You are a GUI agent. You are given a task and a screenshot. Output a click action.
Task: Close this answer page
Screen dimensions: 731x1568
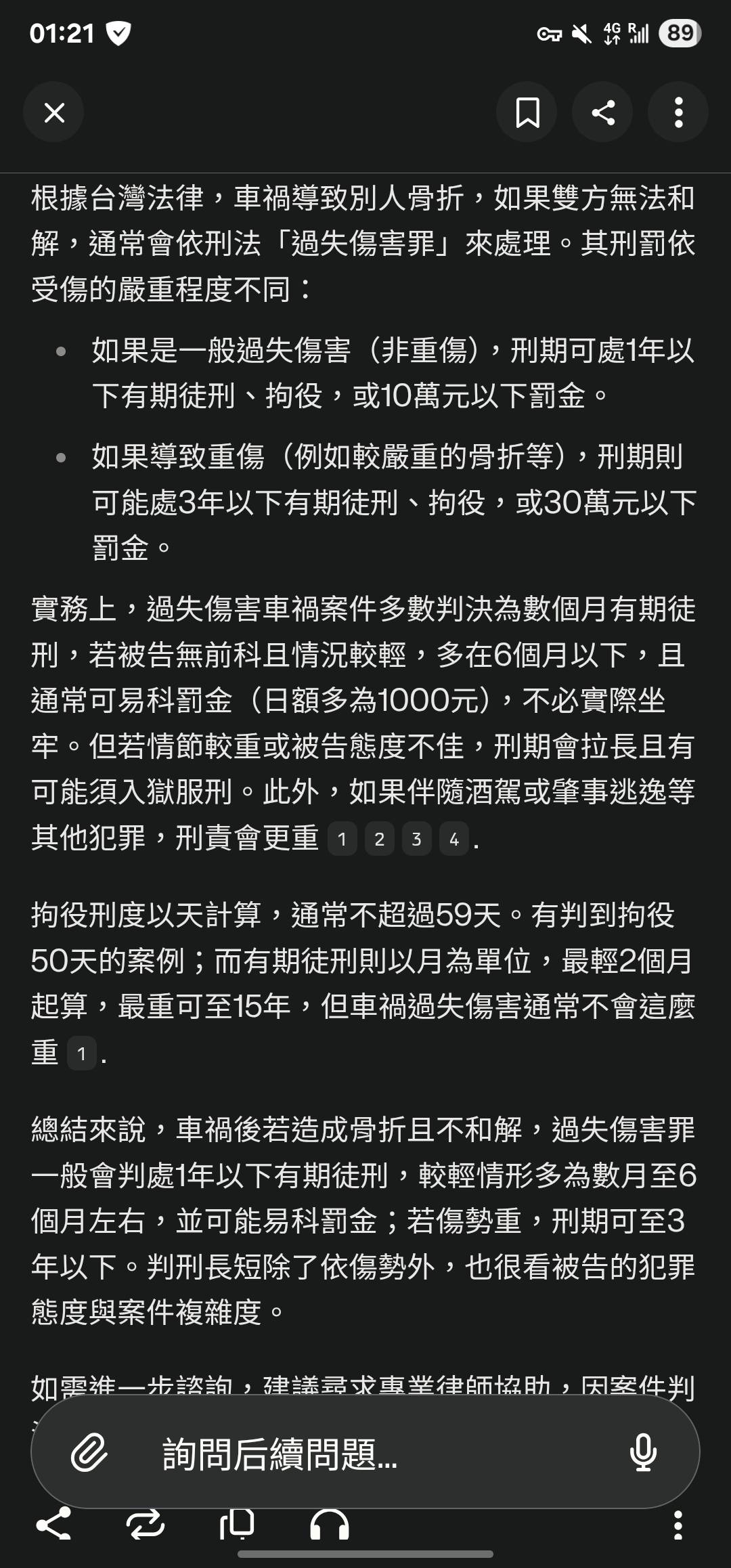(x=54, y=112)
